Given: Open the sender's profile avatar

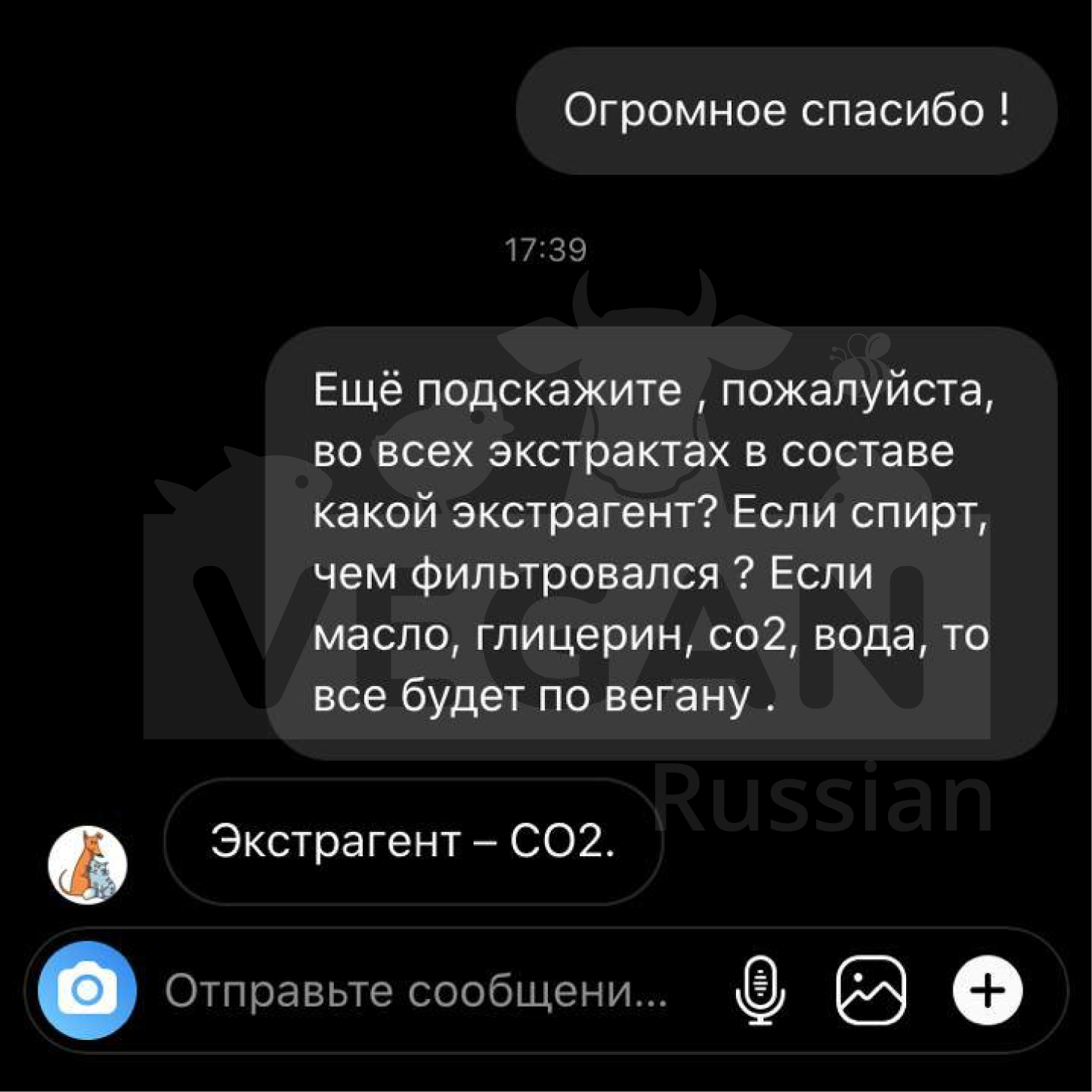Looking at the screenshot, I should coord(88,864).
